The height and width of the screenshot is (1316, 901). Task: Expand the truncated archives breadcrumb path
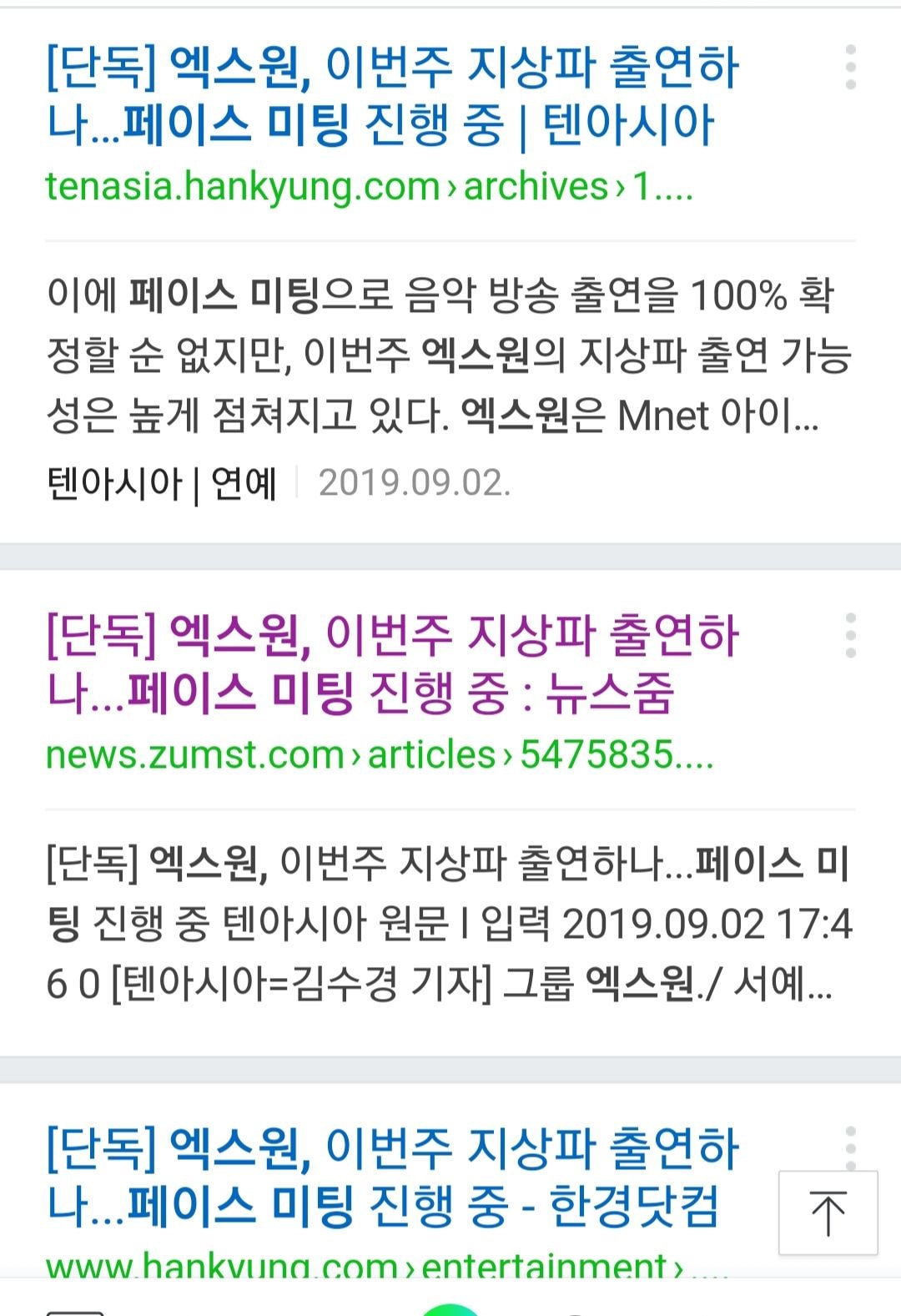pos(665,189)
